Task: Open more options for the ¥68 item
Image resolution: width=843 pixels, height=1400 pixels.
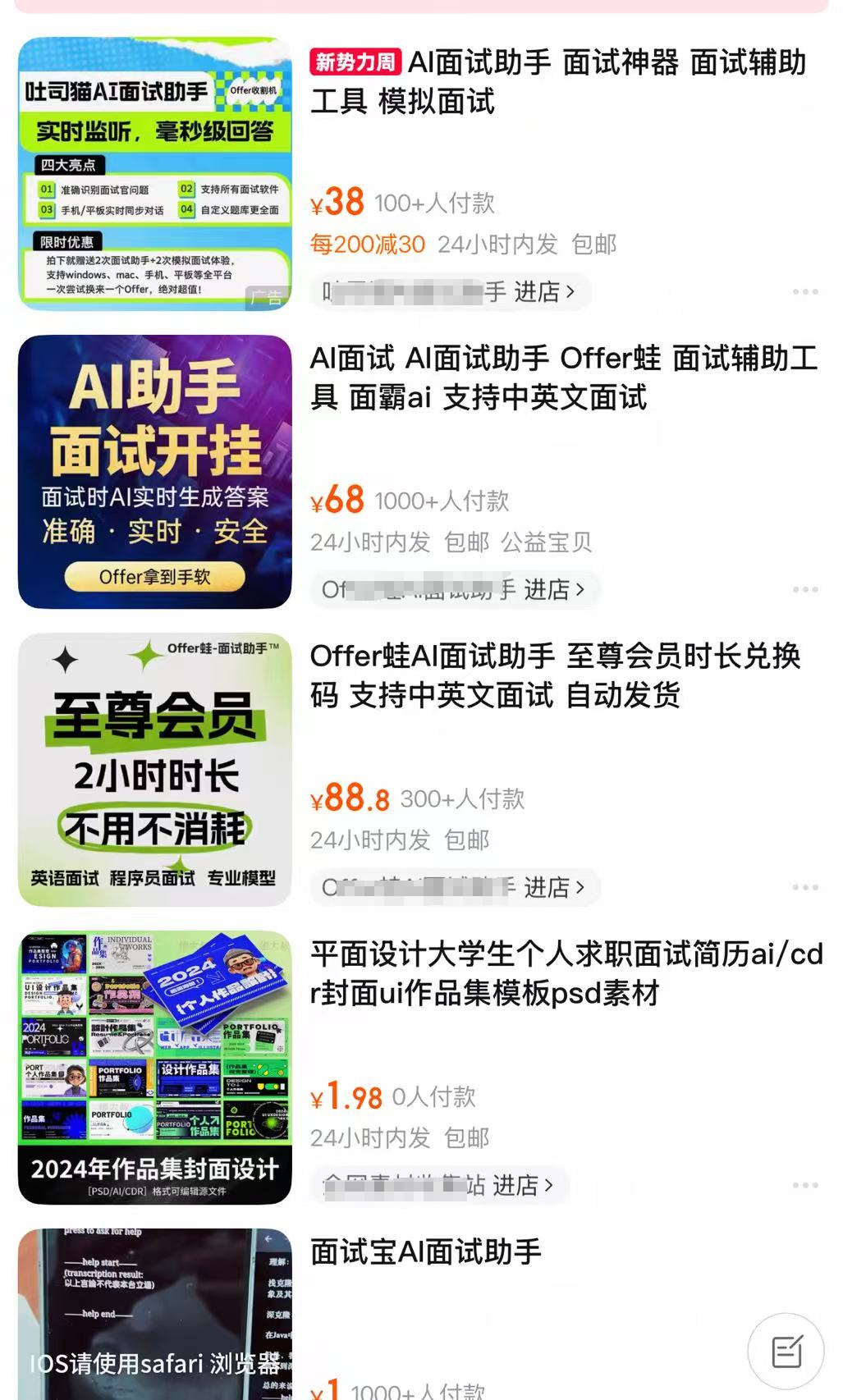Action: click(x=804, y=590)
